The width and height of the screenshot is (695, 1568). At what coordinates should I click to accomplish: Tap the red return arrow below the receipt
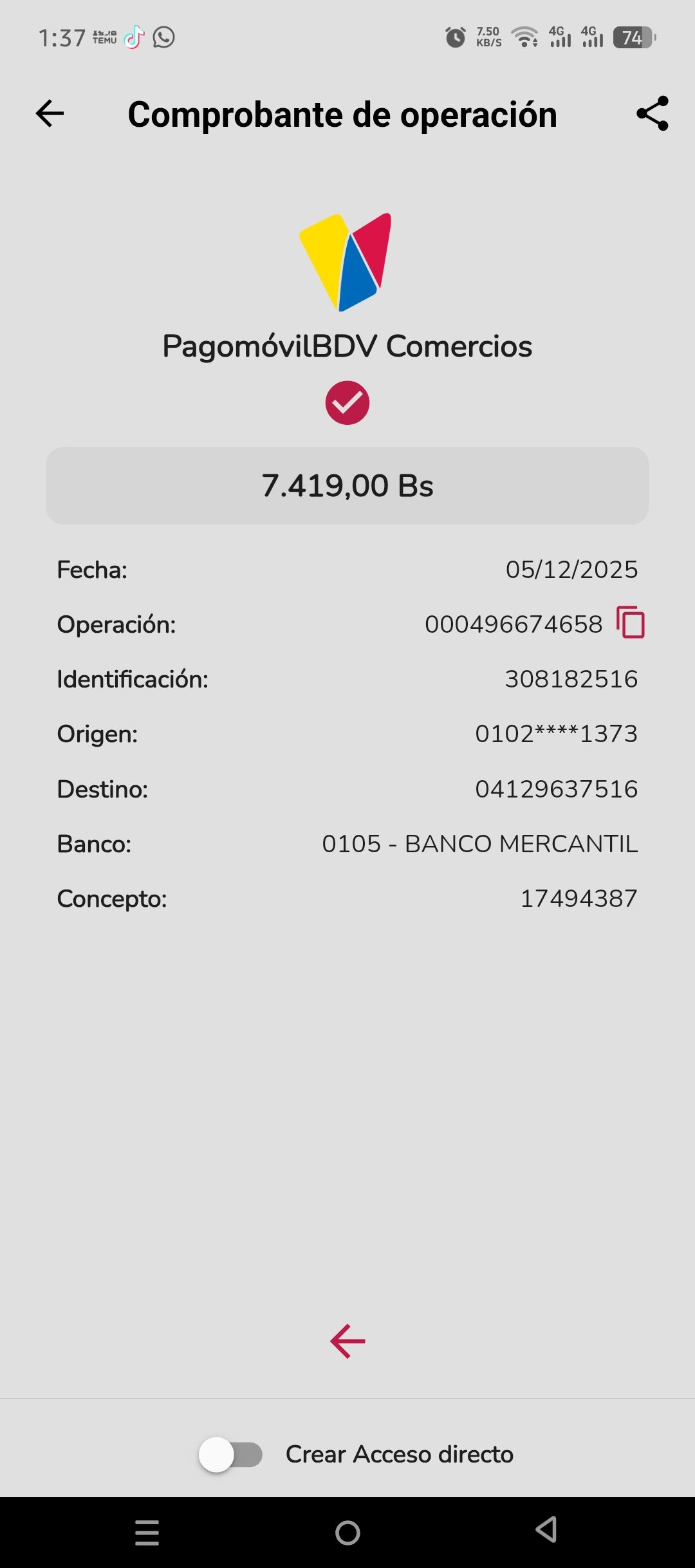click(347, 1341)
